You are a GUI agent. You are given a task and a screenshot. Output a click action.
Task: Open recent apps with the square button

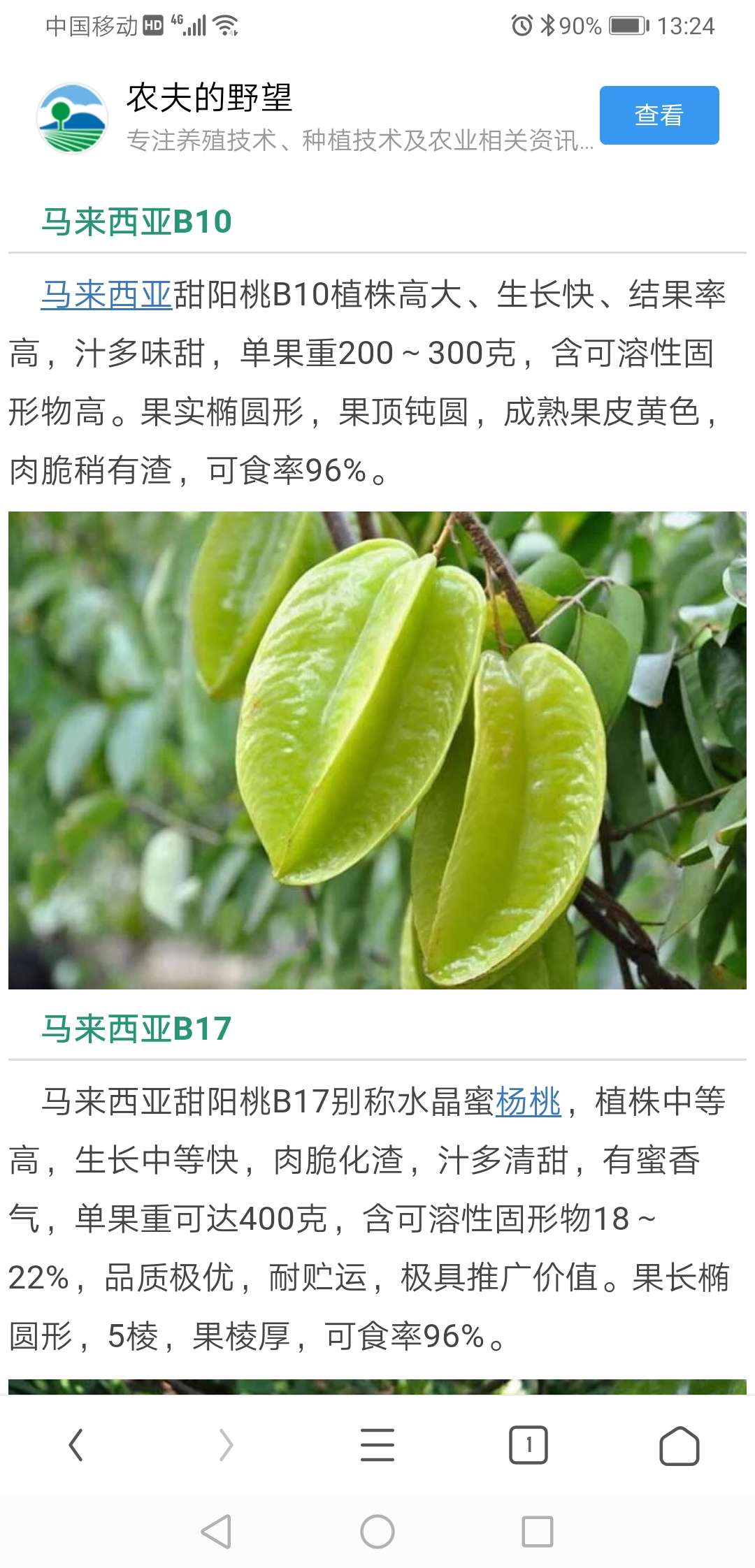point(538,1532)
